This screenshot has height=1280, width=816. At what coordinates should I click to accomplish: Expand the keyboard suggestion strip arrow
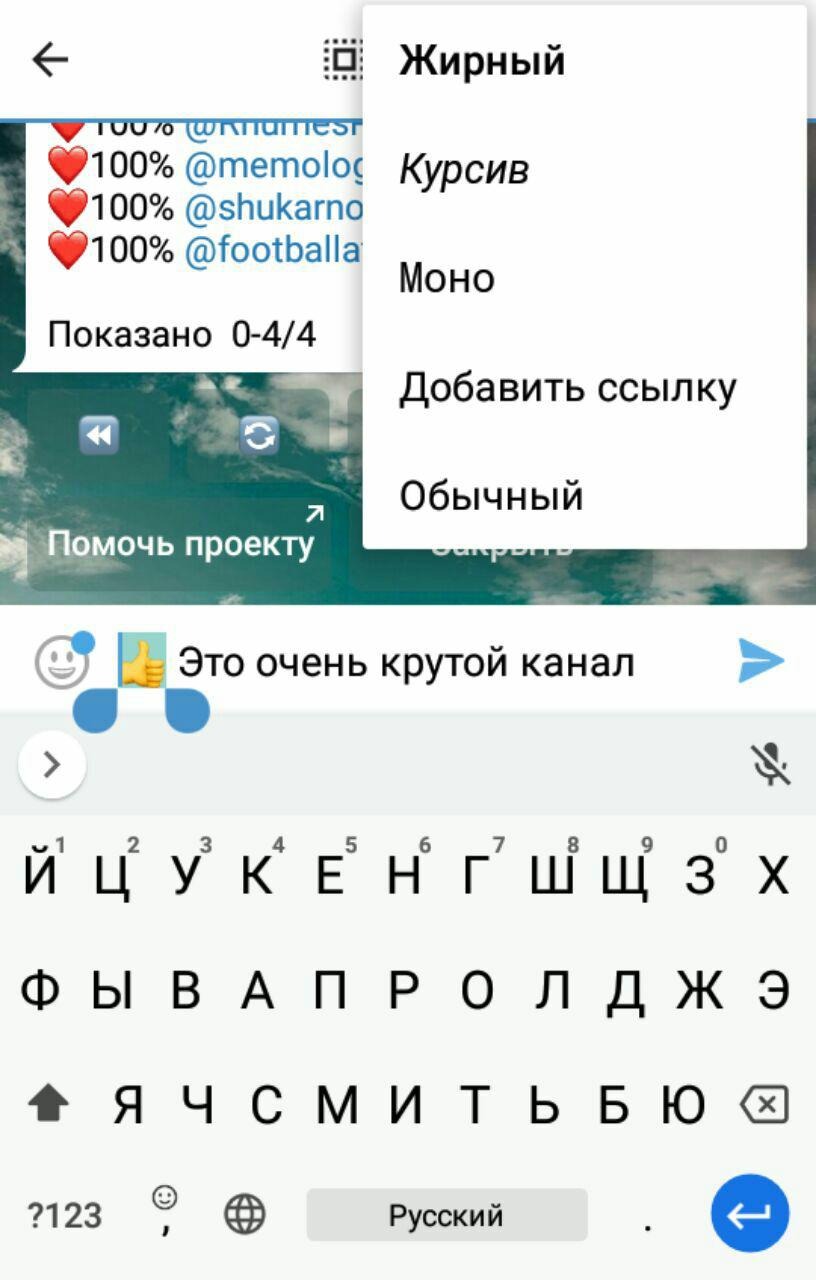(52, 765)
